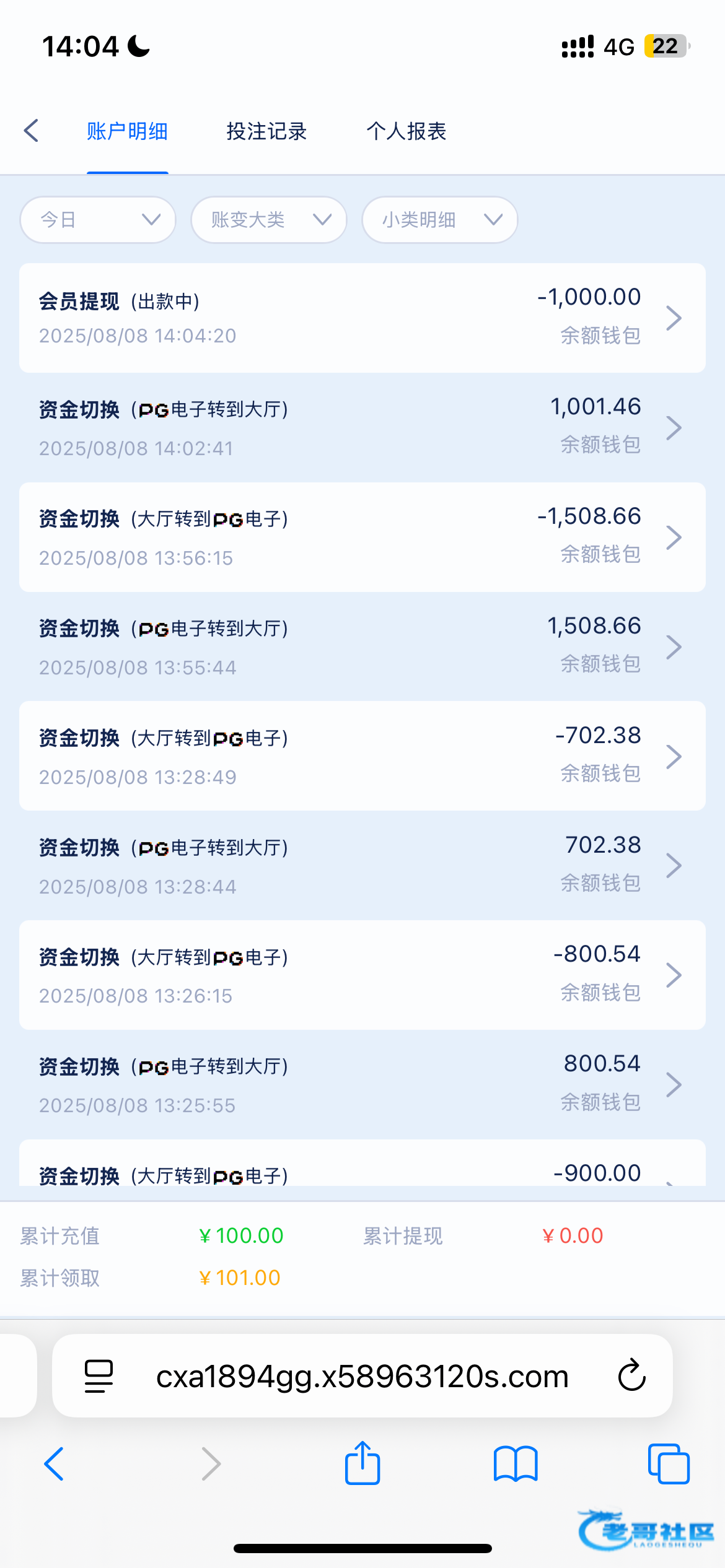Switch to the 个人报表 tab
This screenshot has height=1568, width=725.
click(406, 131)
